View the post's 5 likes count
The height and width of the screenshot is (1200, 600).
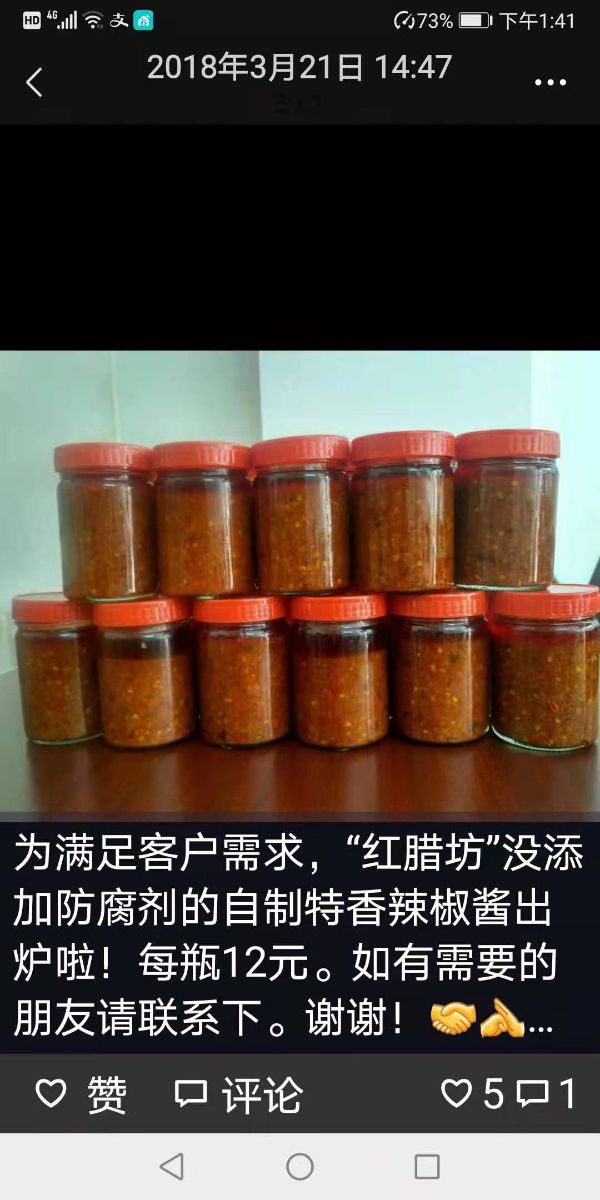tap(473, 1095)
